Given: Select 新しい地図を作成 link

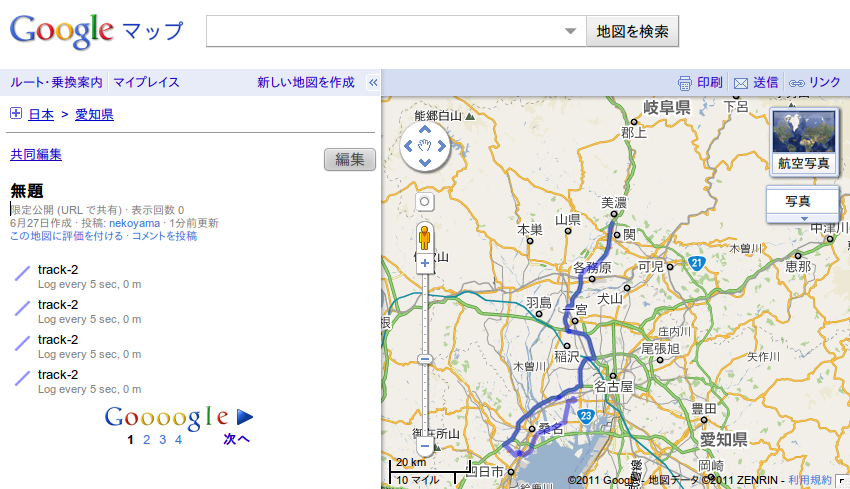Looking at the screenshot, I should (305, 82).
